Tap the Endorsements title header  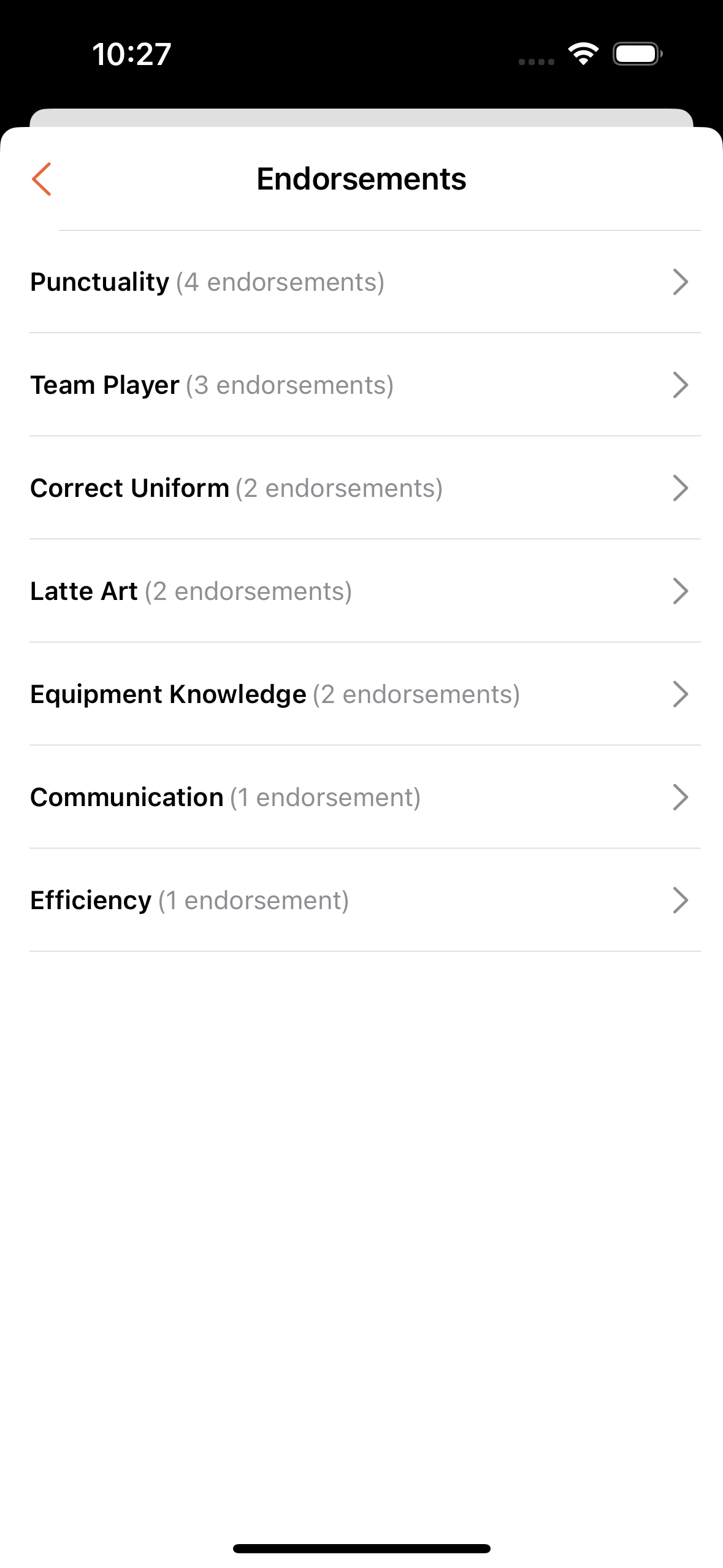361,179
